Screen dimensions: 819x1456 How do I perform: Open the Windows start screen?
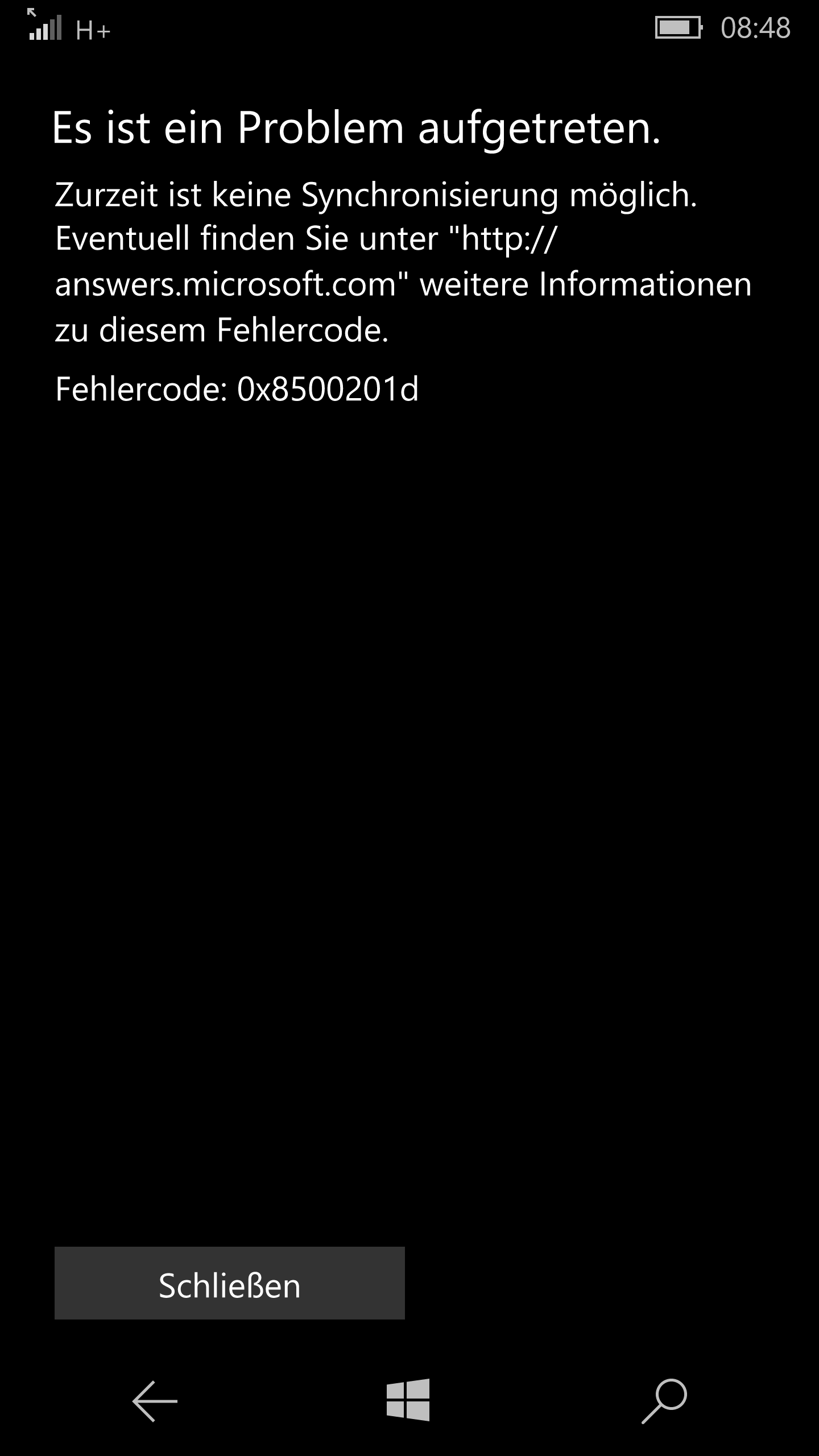[x=408, y=1400]
